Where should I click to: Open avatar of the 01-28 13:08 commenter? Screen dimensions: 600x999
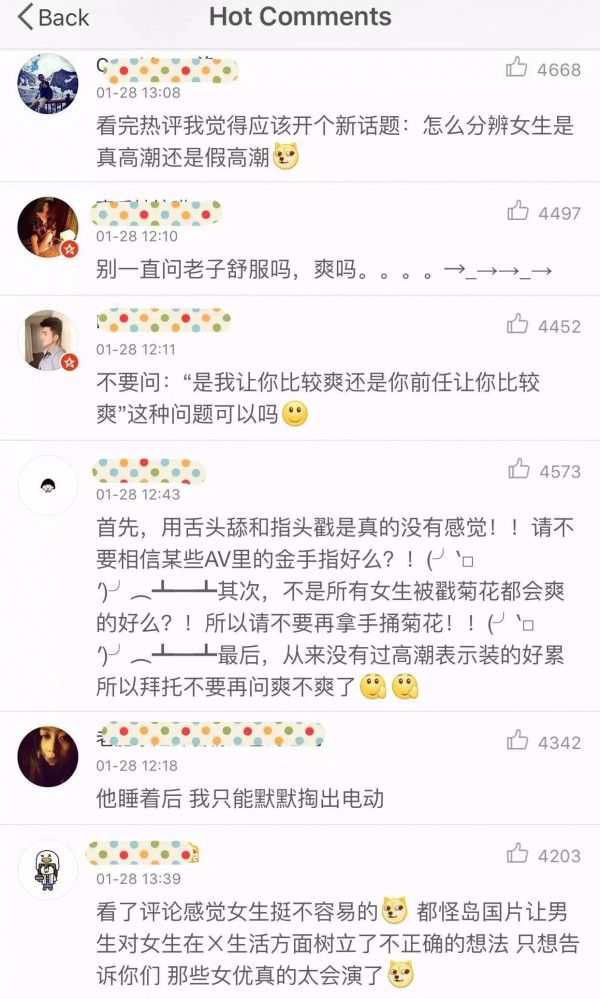coord(48,84)
